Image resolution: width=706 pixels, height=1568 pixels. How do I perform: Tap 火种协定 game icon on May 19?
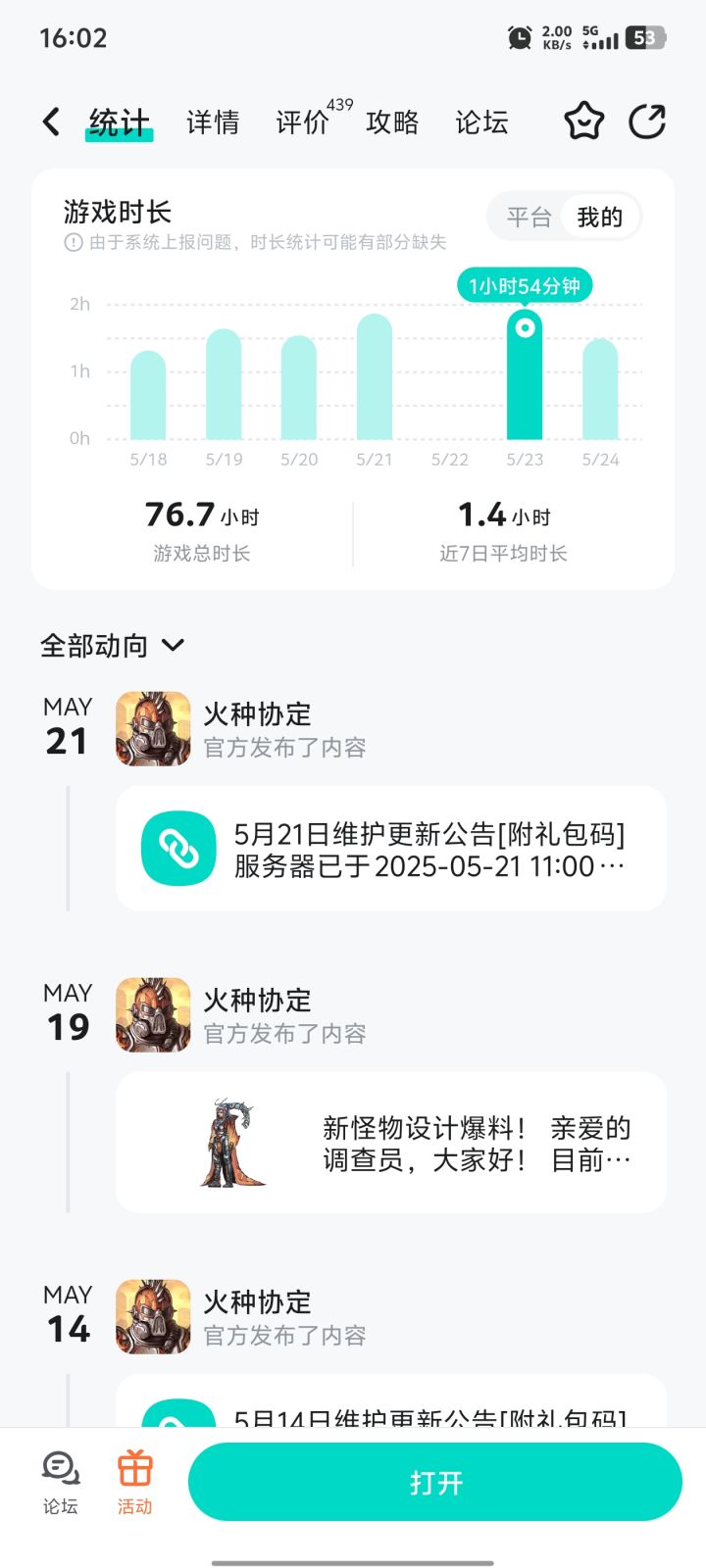[x=153, y=1015]
